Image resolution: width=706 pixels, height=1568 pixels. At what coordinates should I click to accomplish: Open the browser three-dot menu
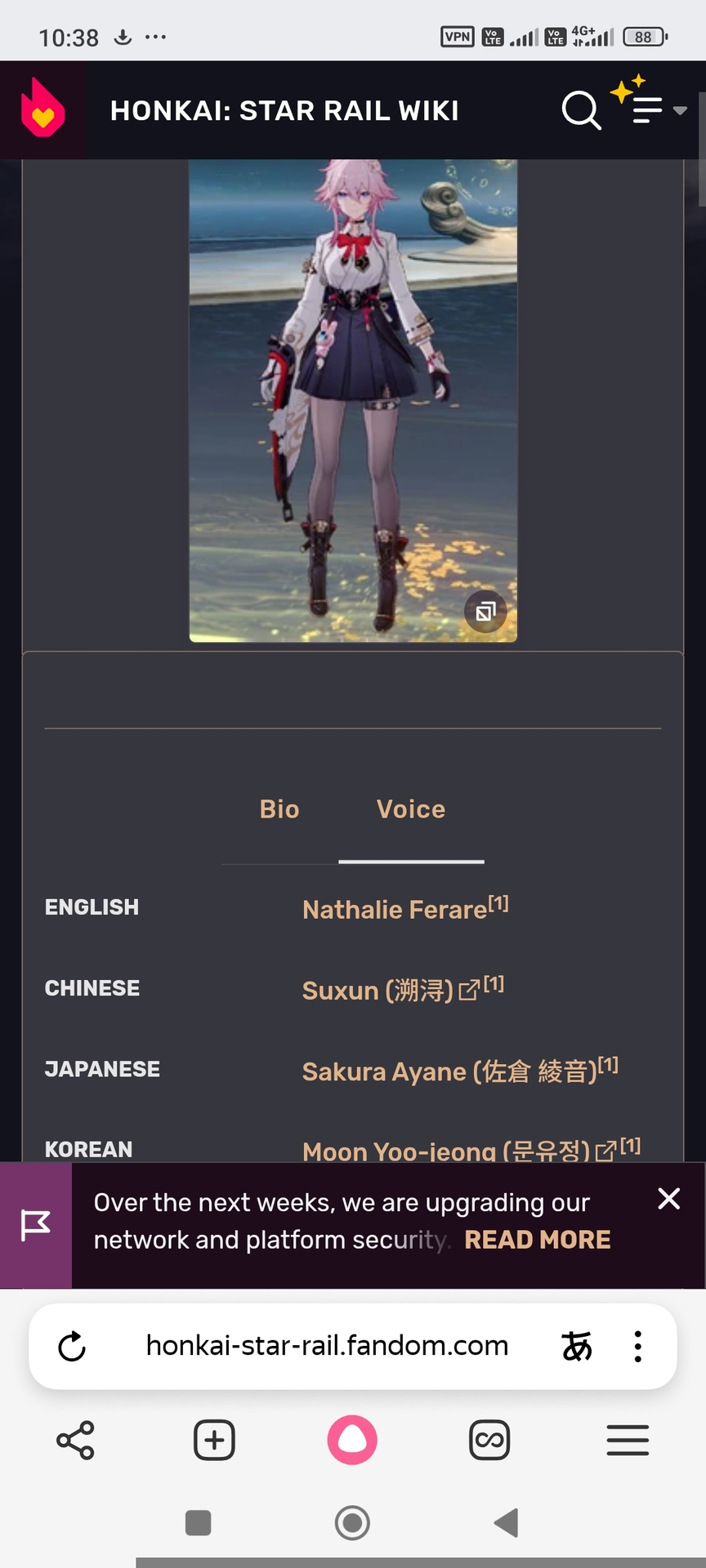638,1347
